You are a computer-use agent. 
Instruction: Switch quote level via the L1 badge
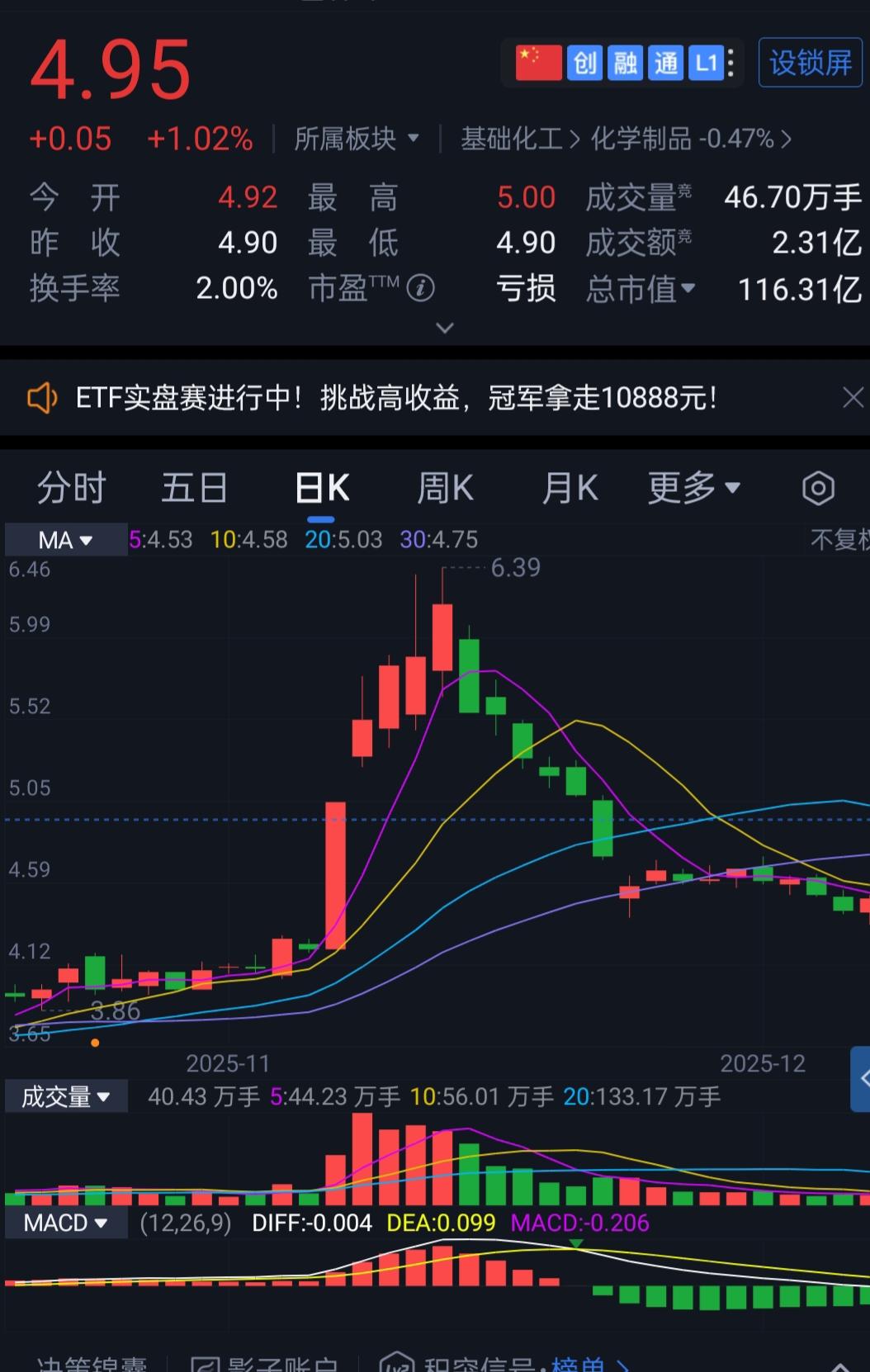click(x=705, y=63)
